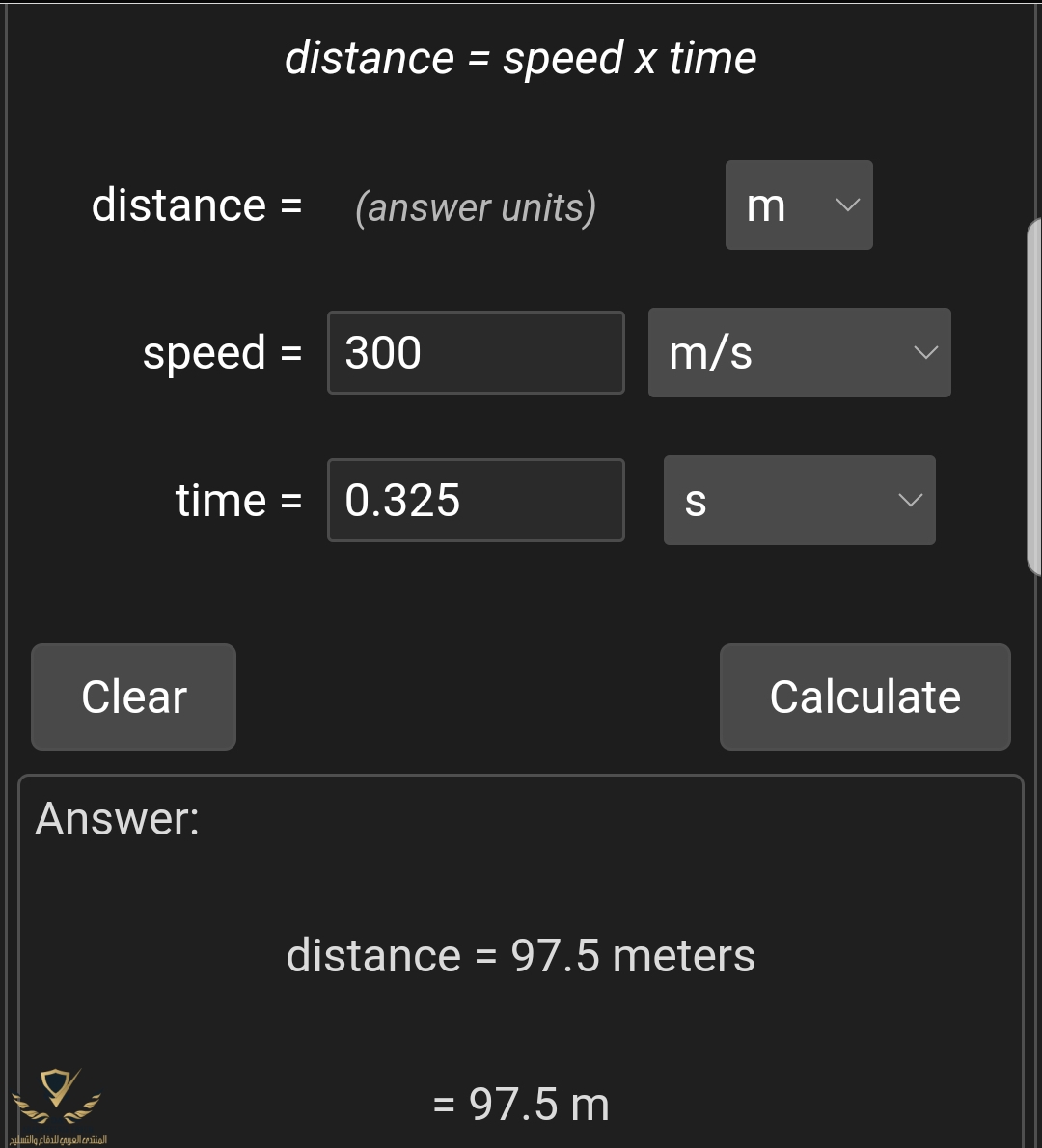Clear all calculator inputs
This screenshot has height=1148, width=1042.
[x=133, y=697]
